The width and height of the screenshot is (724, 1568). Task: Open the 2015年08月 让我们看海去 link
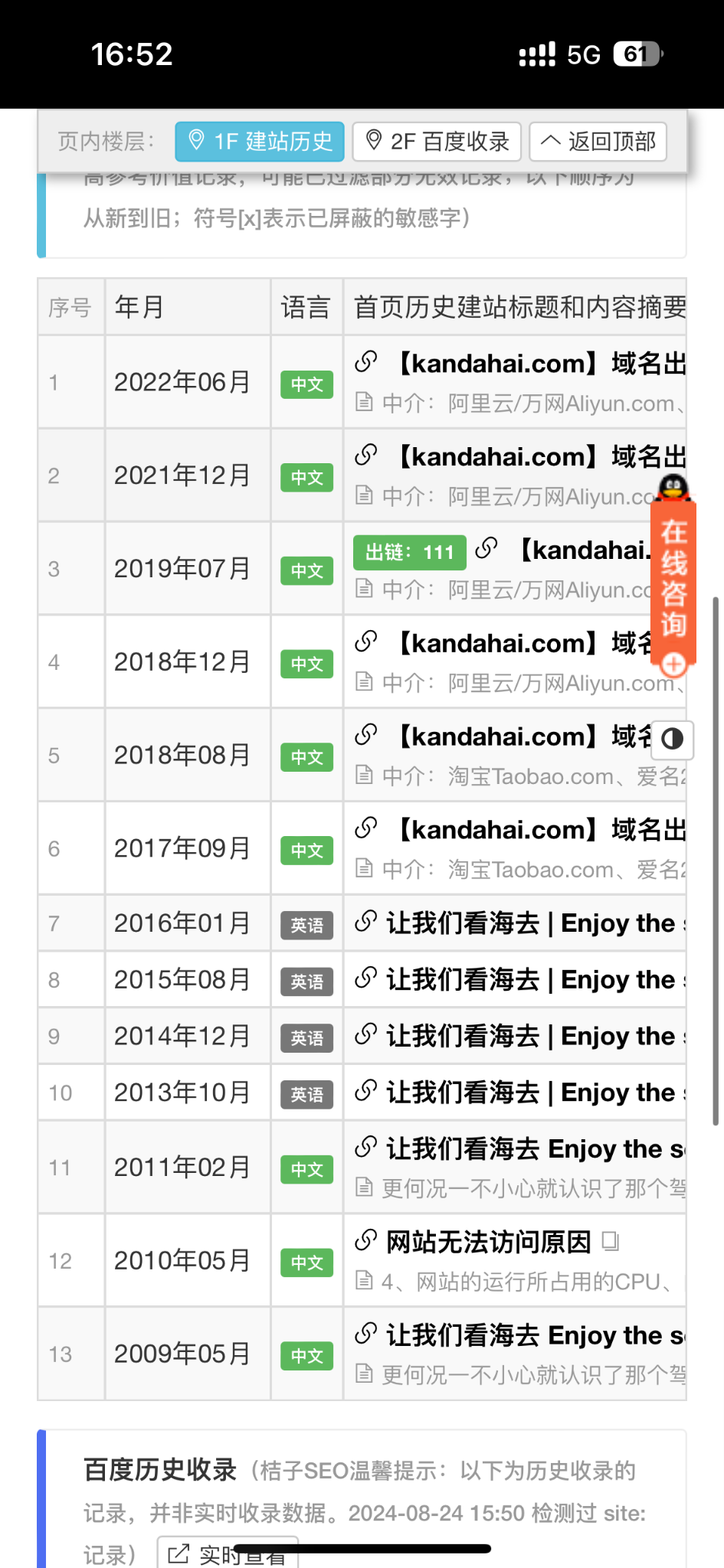click(x=530, y=980)
